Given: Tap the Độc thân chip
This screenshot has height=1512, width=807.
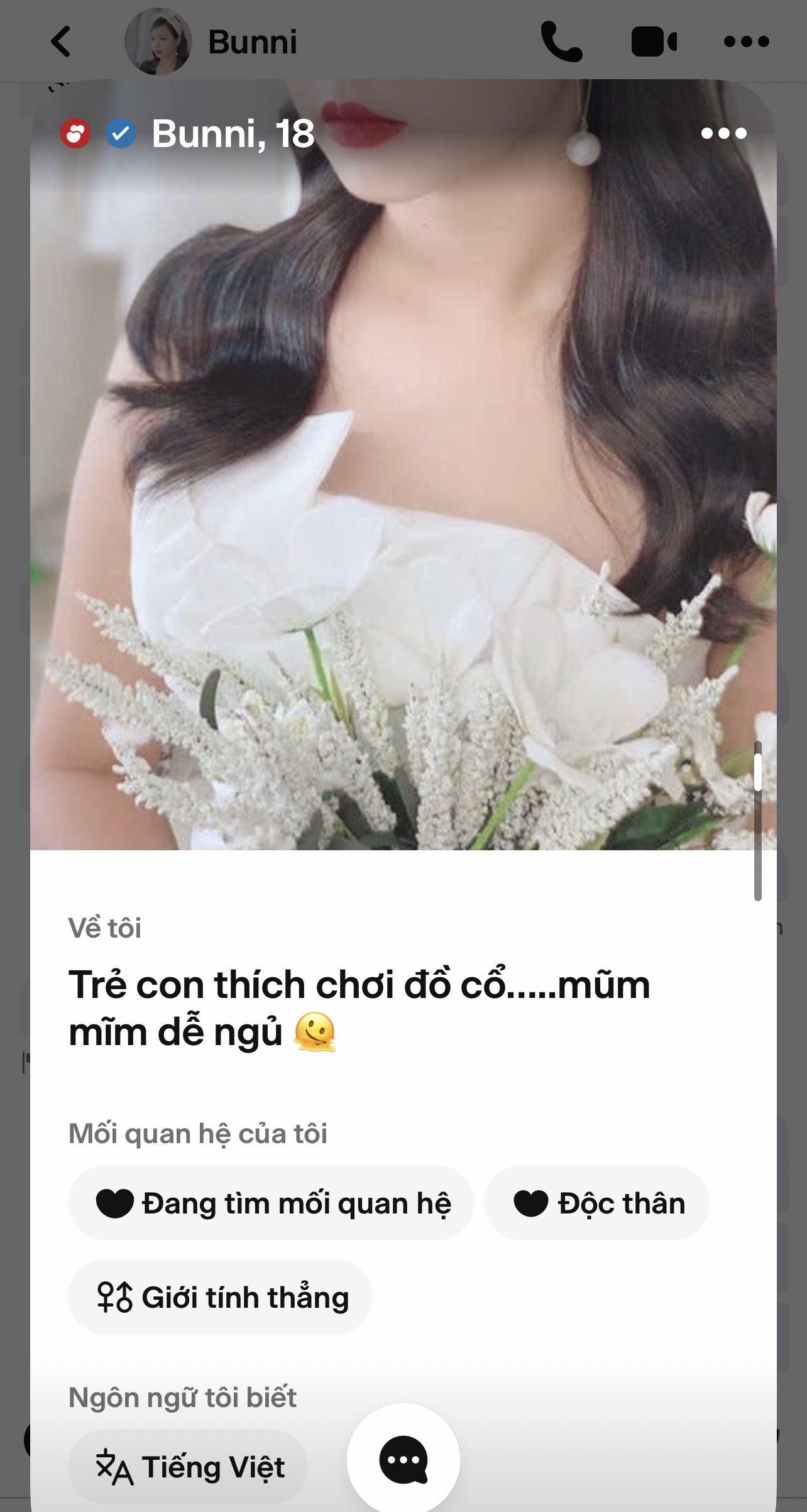Looking at the screenshot, I should click(x=596, y=1203).
